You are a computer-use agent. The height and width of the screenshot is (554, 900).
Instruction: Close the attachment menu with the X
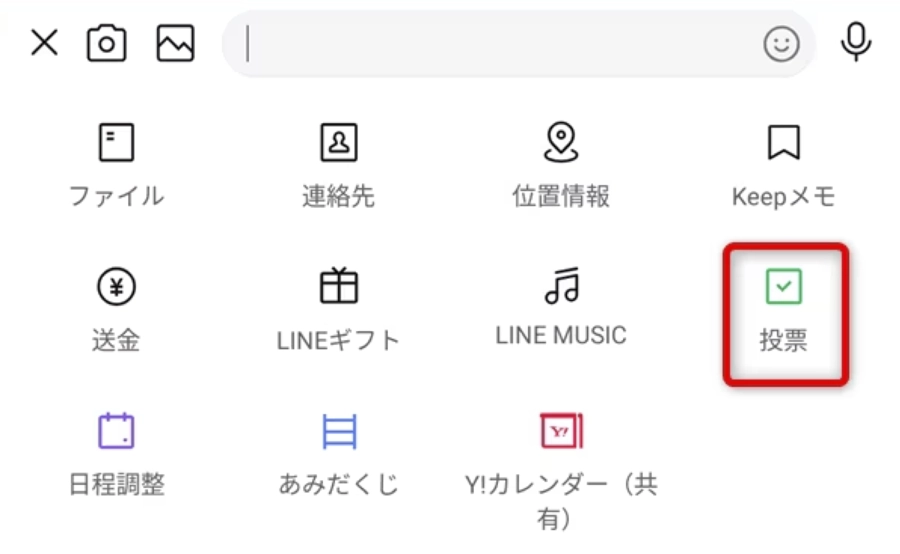coord(44,43)
